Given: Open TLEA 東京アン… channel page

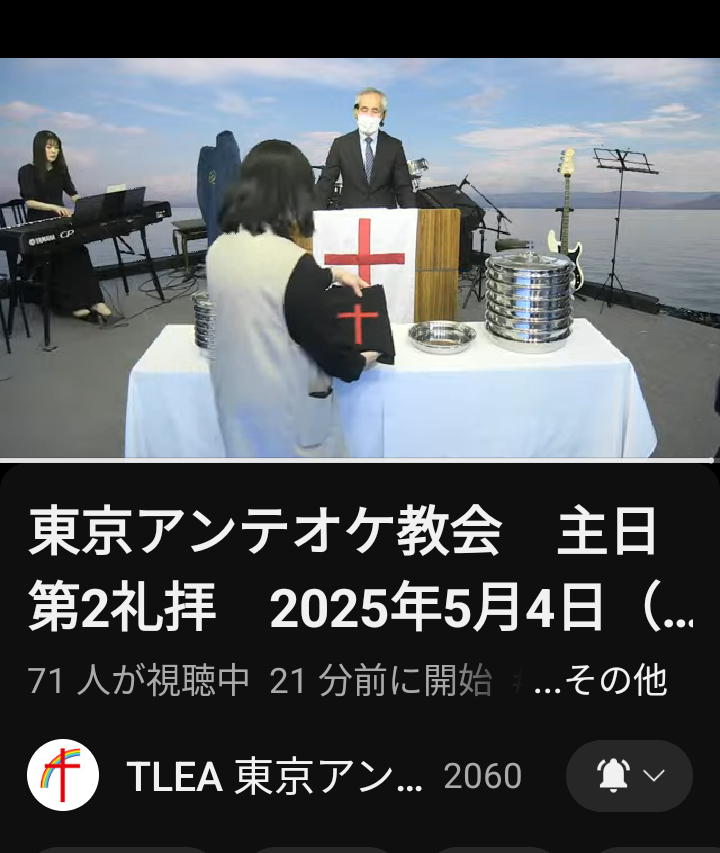Looking at the screenshot, I should click(274, 776).
